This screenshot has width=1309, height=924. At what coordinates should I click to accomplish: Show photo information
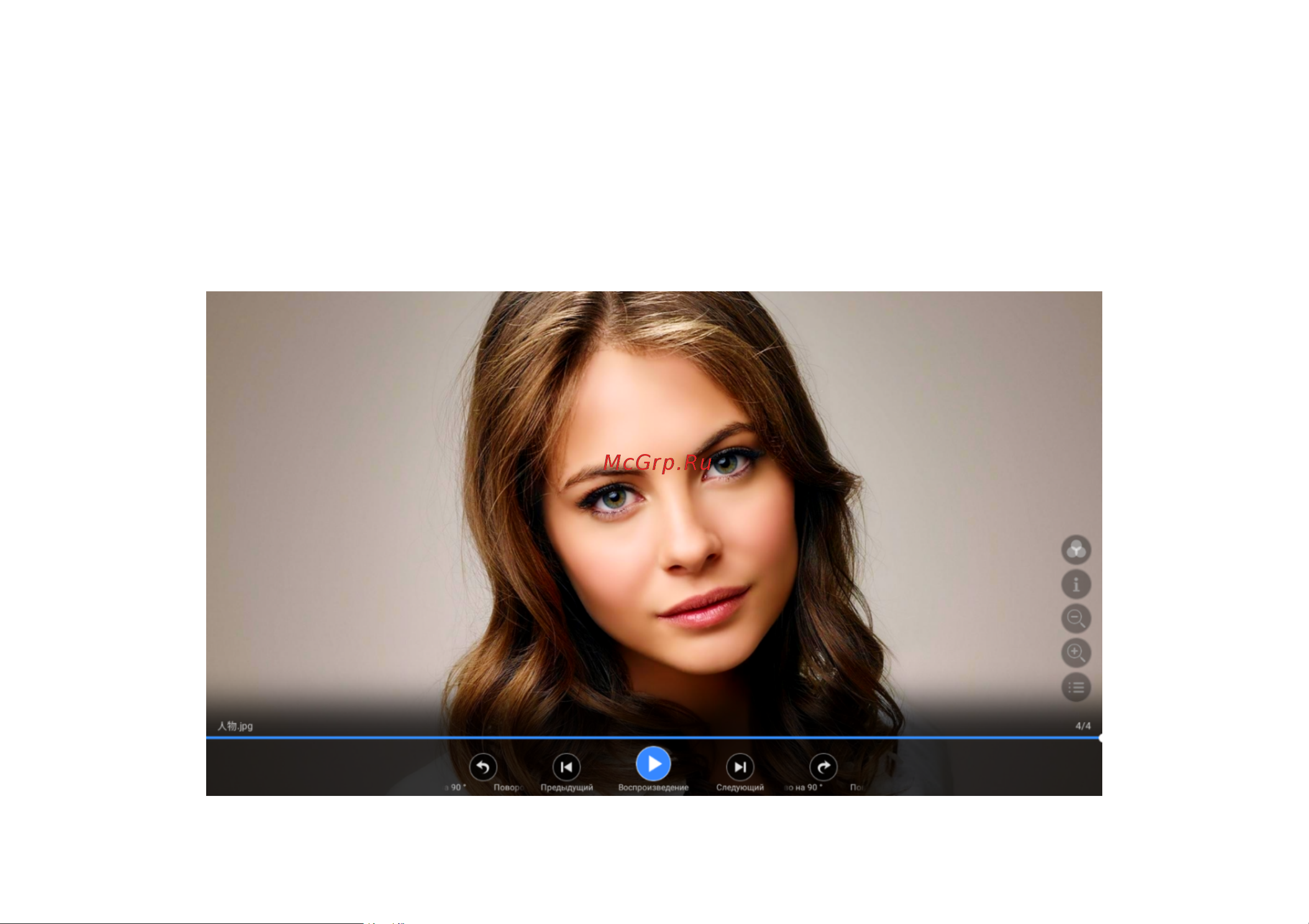tap(1076, 584)
